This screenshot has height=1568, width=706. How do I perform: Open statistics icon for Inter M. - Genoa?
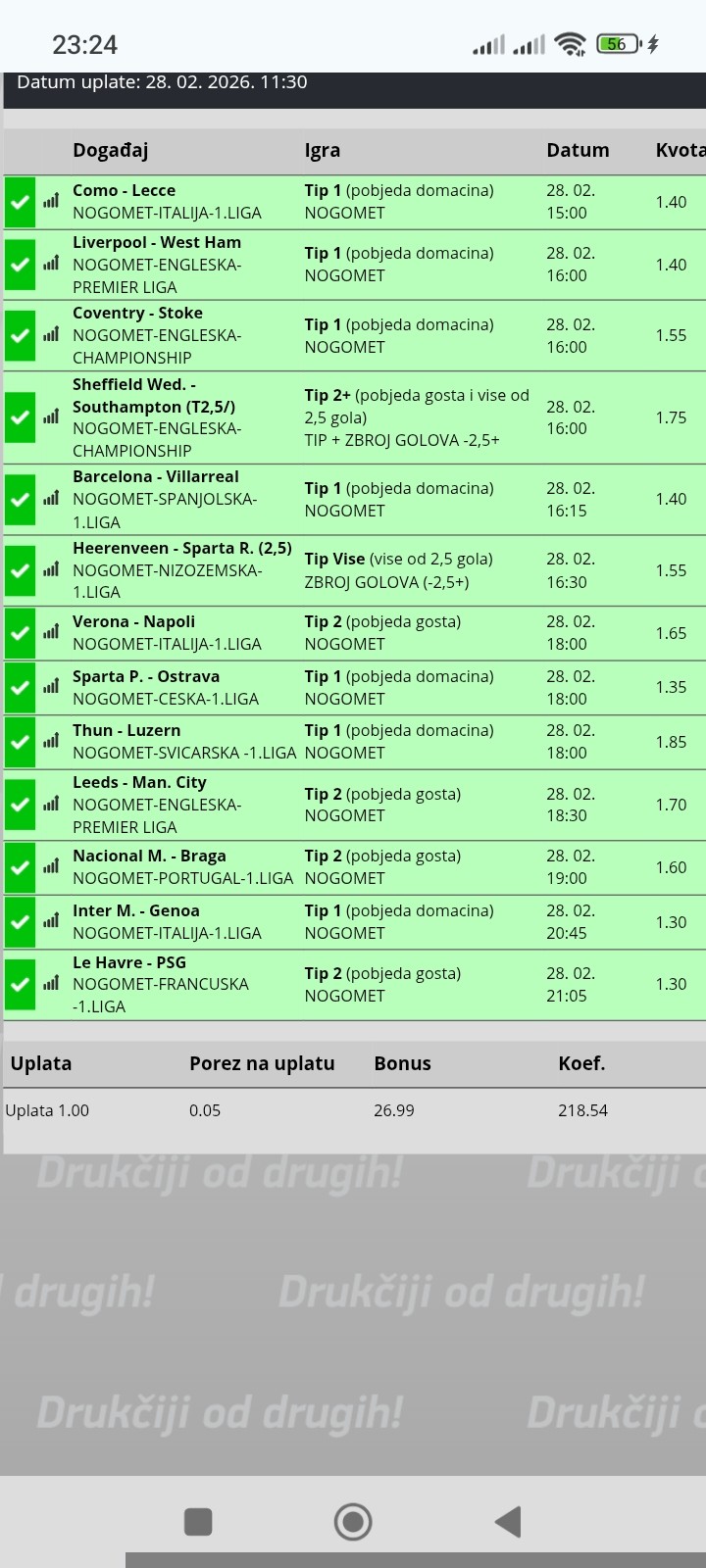pos(51,922)
